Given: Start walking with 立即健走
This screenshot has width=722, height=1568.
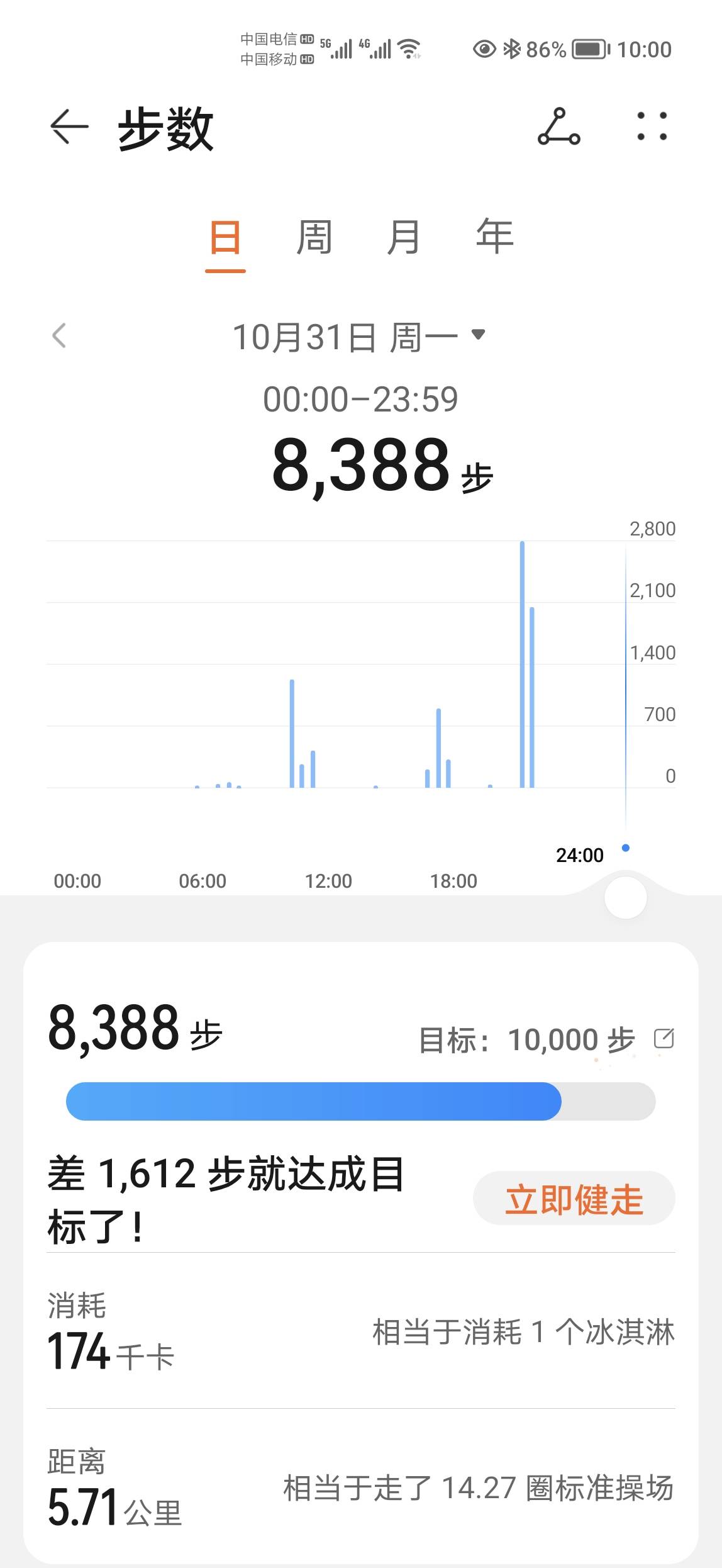Looking at the screenshot, I should tap(574, 1198).
